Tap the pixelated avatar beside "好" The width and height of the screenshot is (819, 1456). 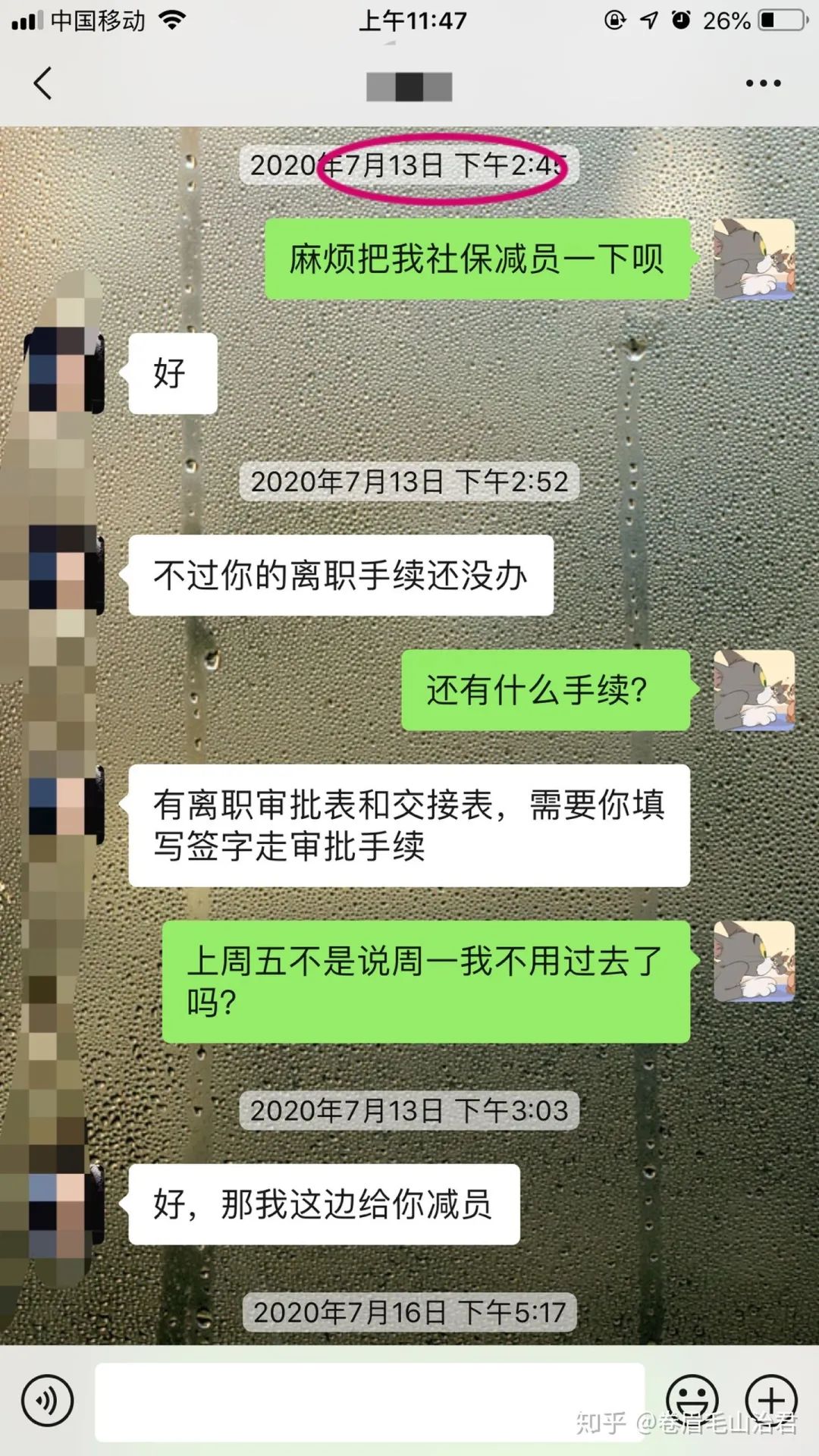[64, 373]
